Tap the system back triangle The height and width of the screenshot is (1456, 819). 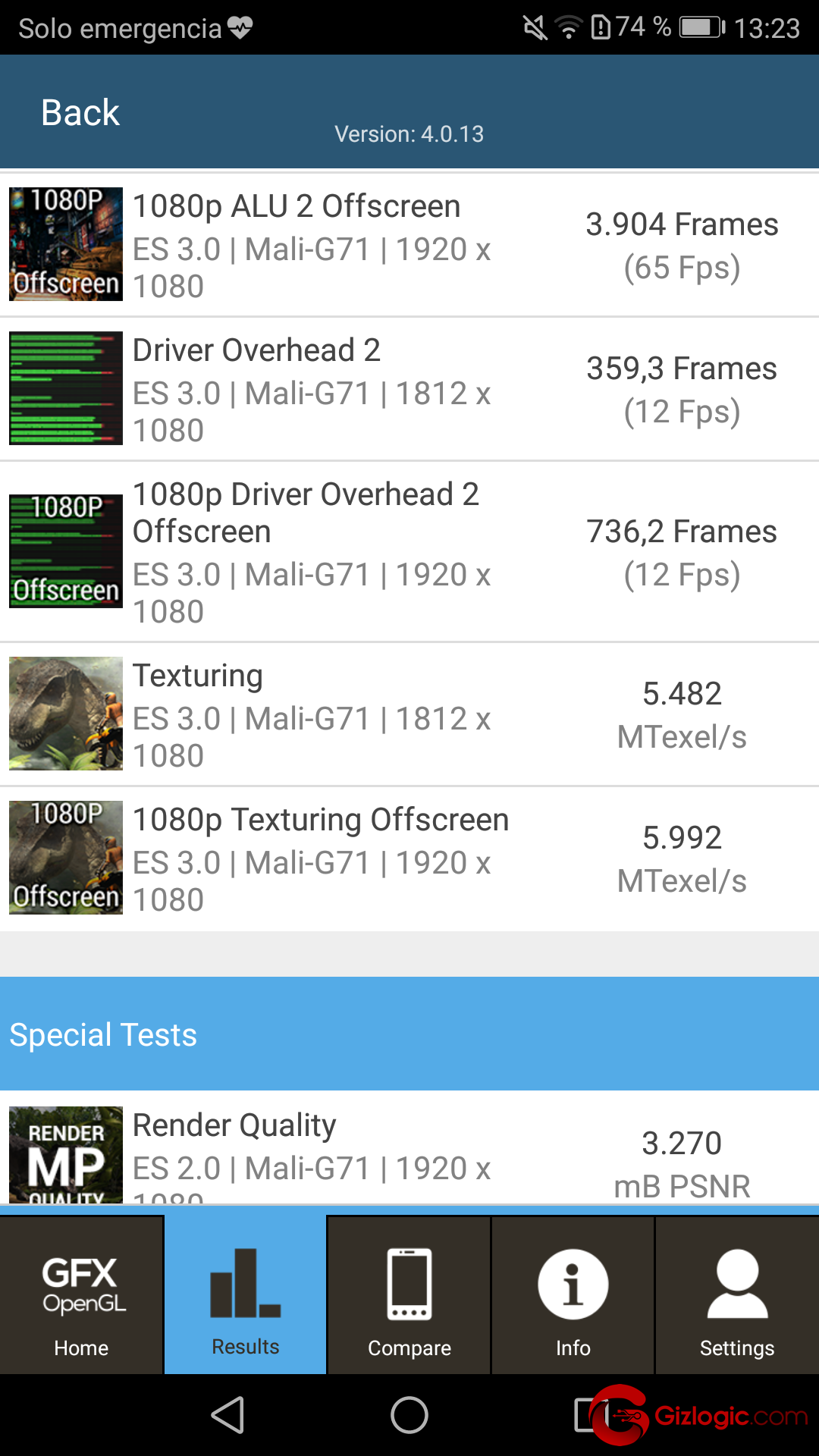(x=227, y=1415)
